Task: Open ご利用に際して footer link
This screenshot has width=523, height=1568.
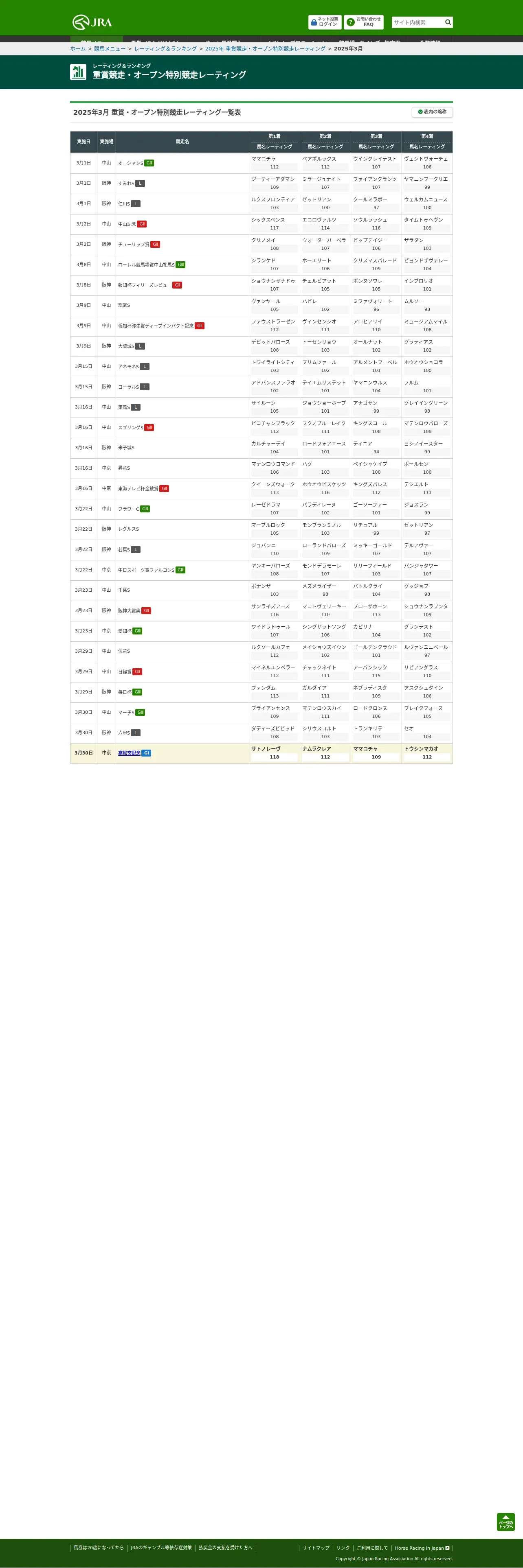Action: click(372, 1548)
